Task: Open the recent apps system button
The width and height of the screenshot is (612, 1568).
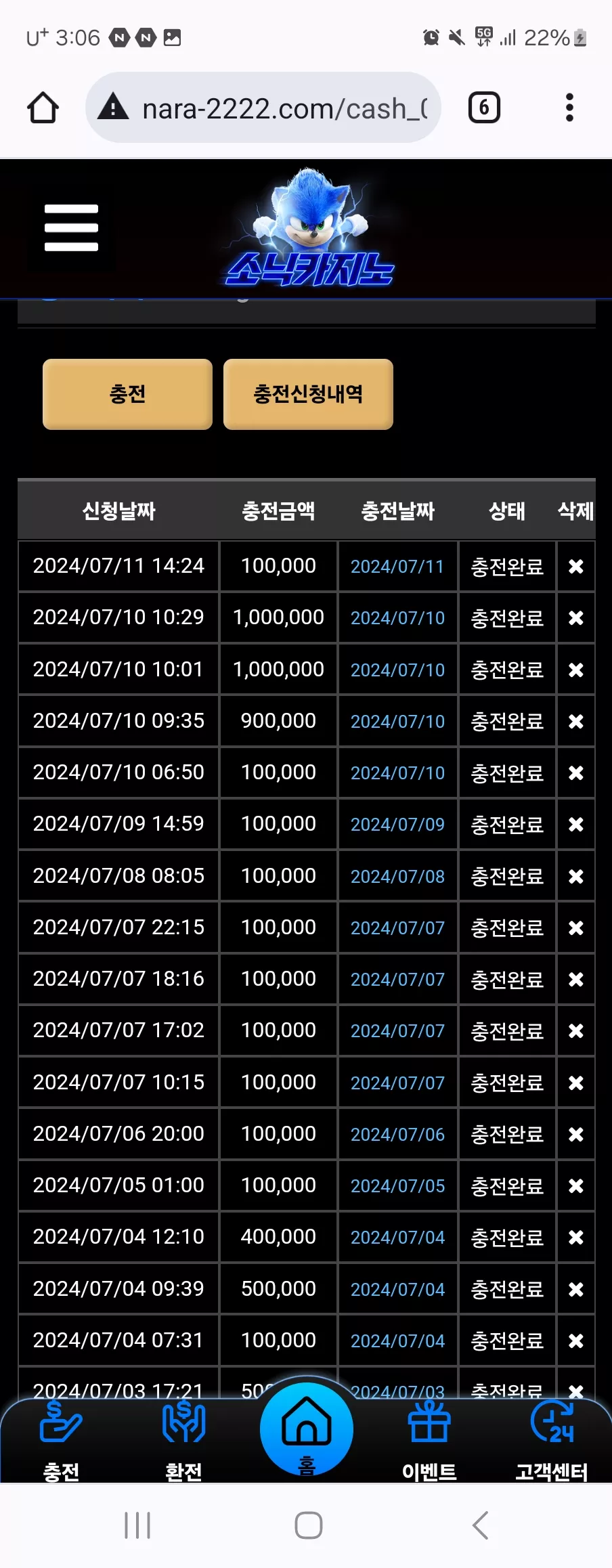Action: point(137,1525)
